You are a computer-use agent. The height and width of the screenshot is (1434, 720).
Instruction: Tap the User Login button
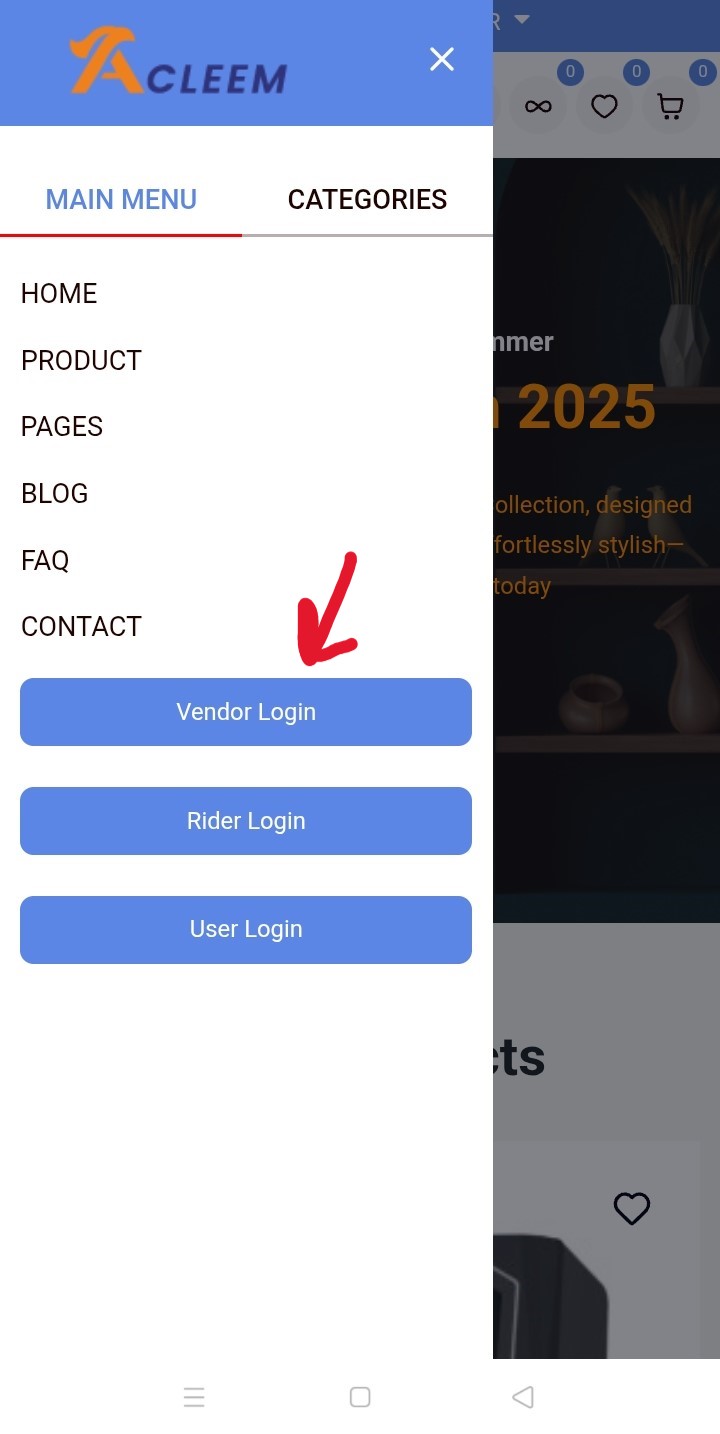pos(246,929)
